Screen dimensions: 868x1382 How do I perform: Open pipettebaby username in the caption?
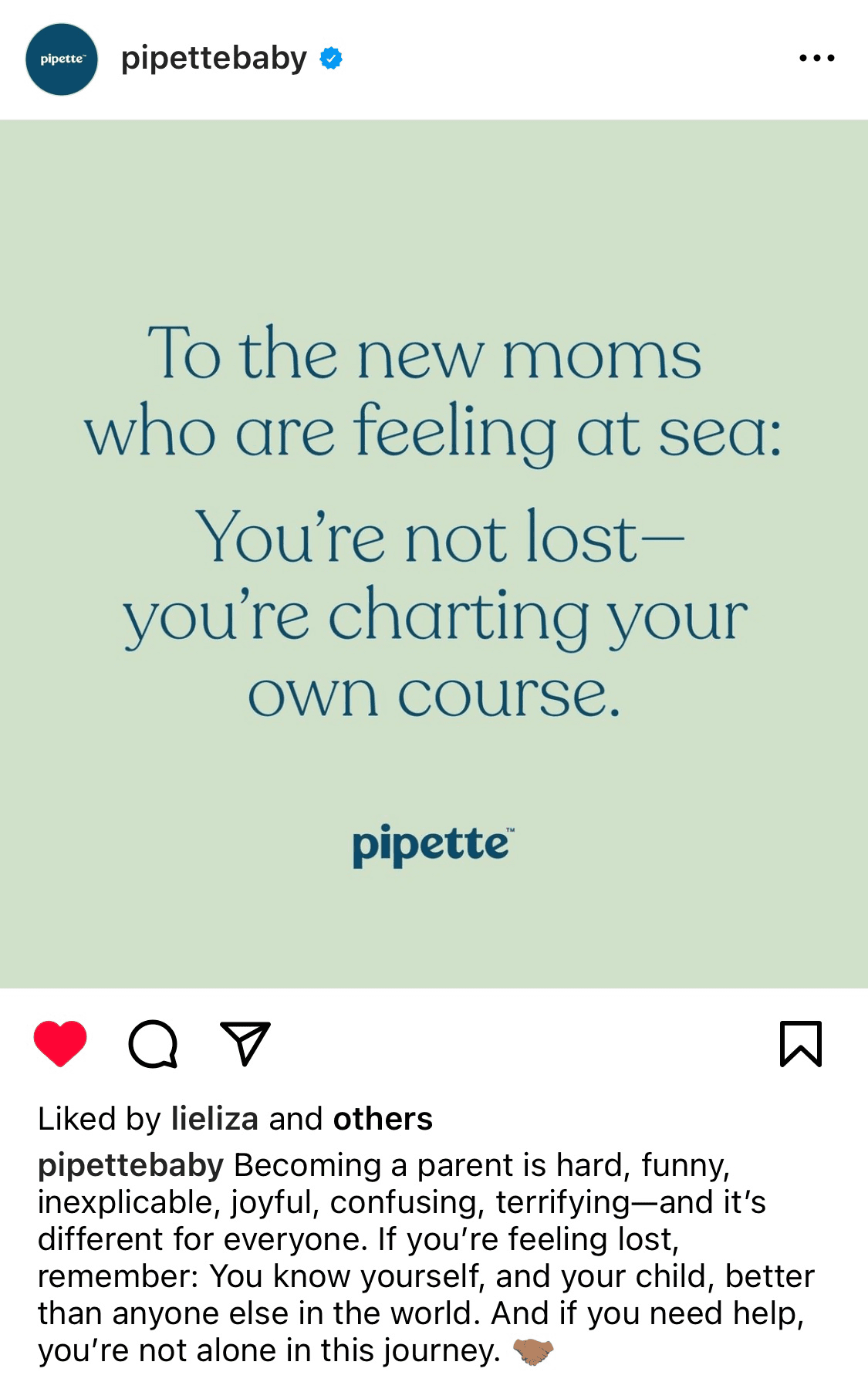coord(130,1165)
